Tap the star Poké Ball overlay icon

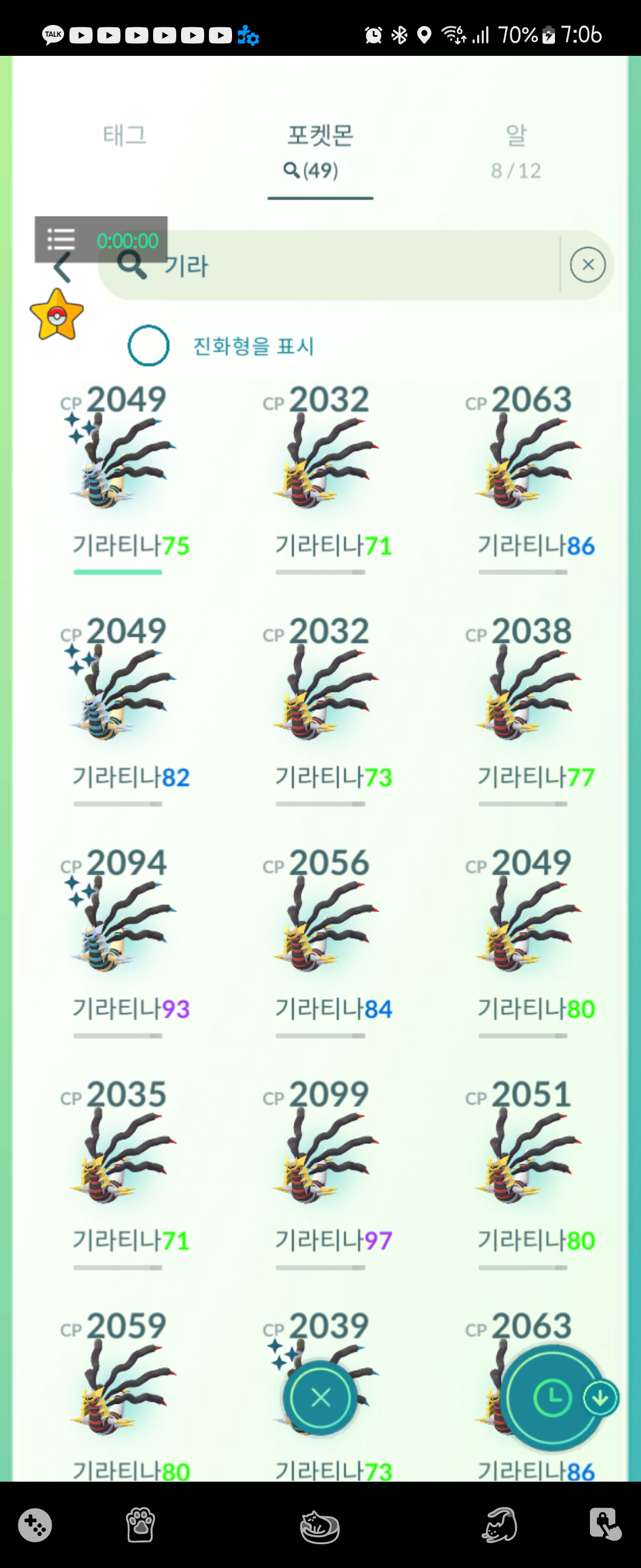pyautogui.click(x=56, y=315)
